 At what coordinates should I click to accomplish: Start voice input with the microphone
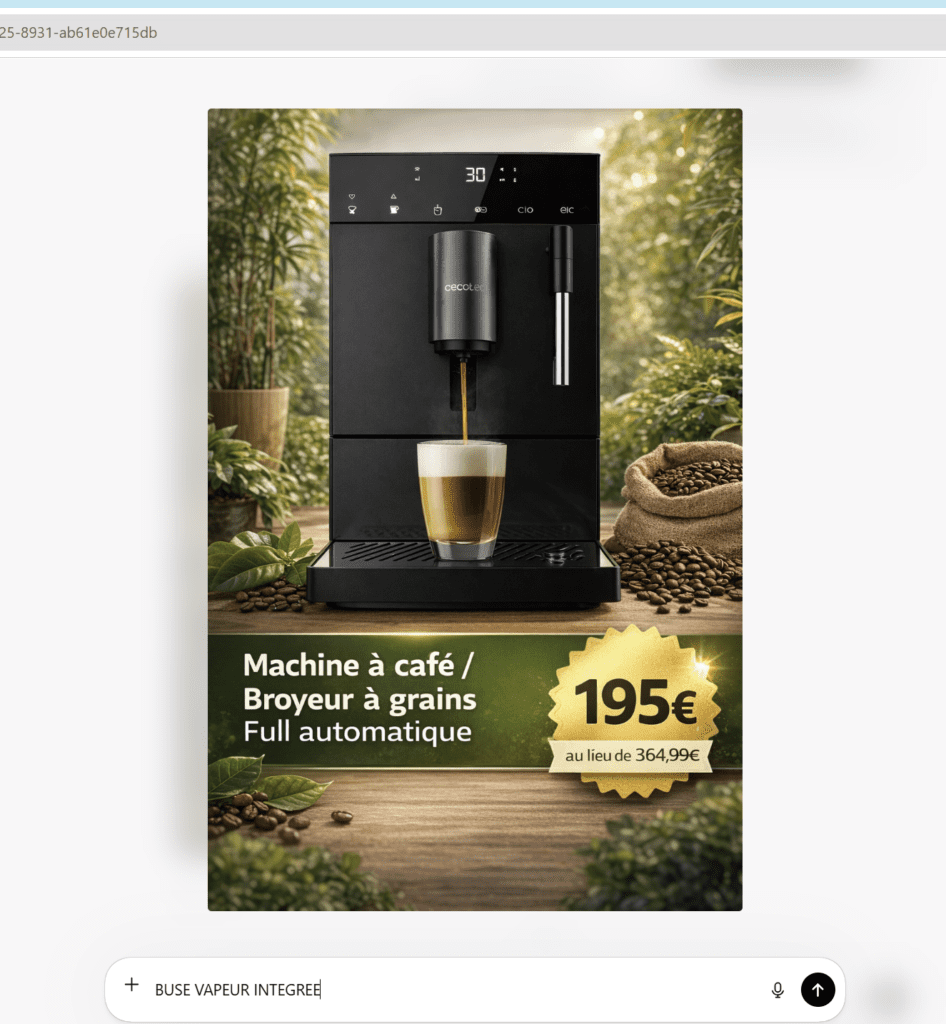point(777,990)
